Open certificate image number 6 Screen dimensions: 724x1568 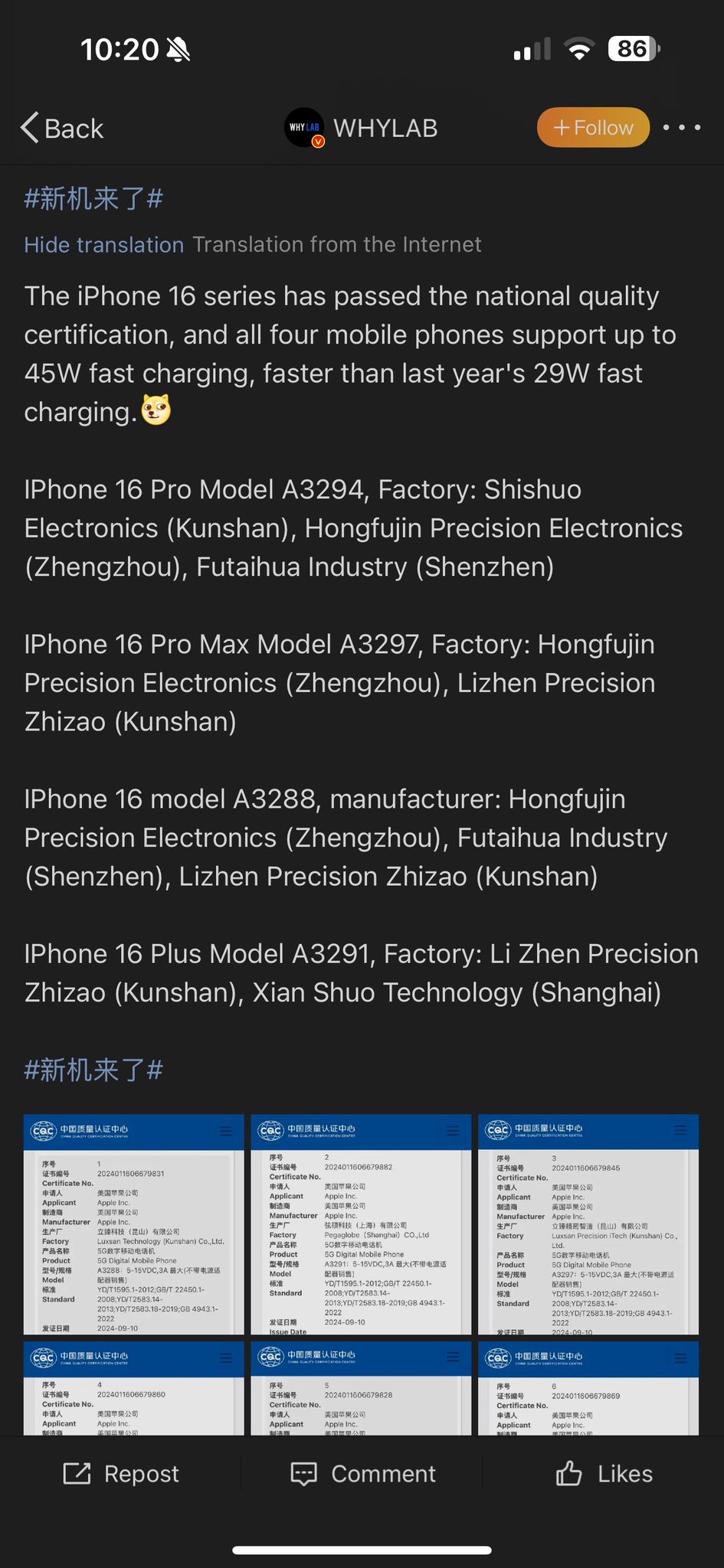point(588,1388)
